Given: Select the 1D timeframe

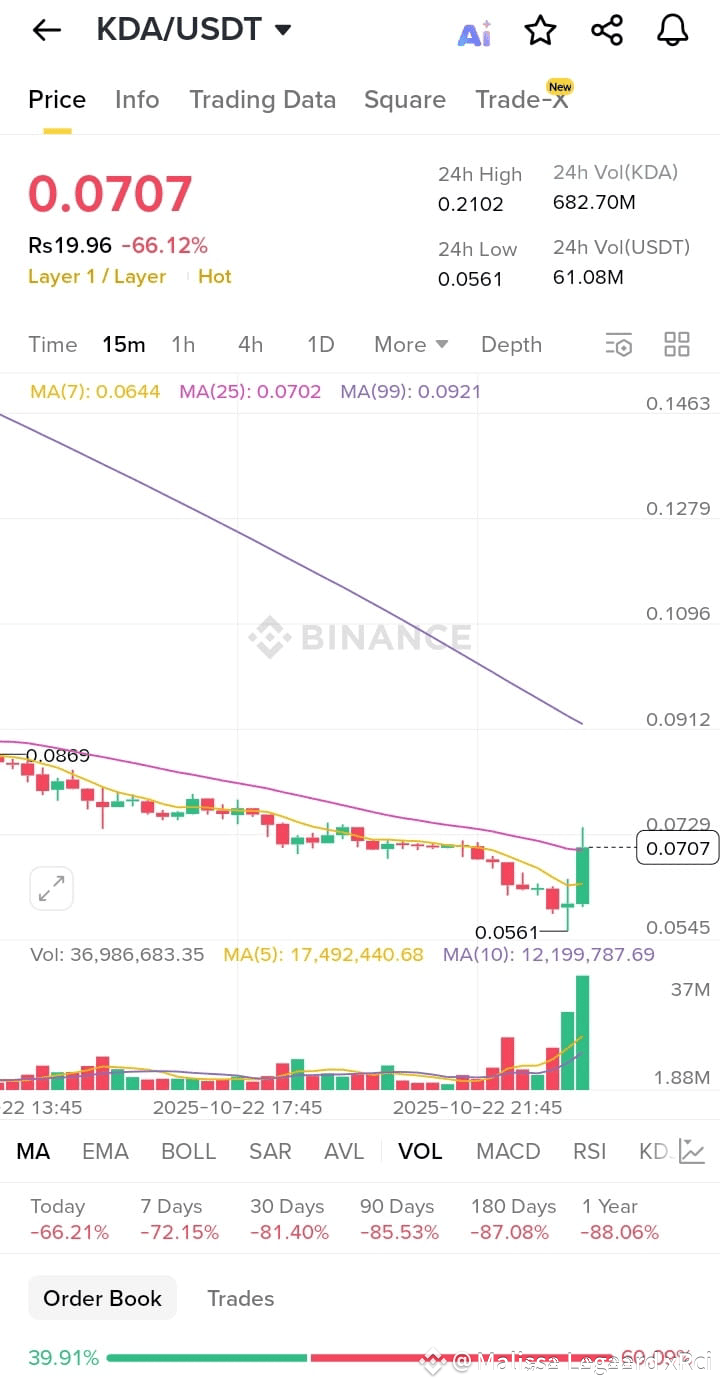Looking at the screenshot, I should pyautogui.click(x=320, y=344).
